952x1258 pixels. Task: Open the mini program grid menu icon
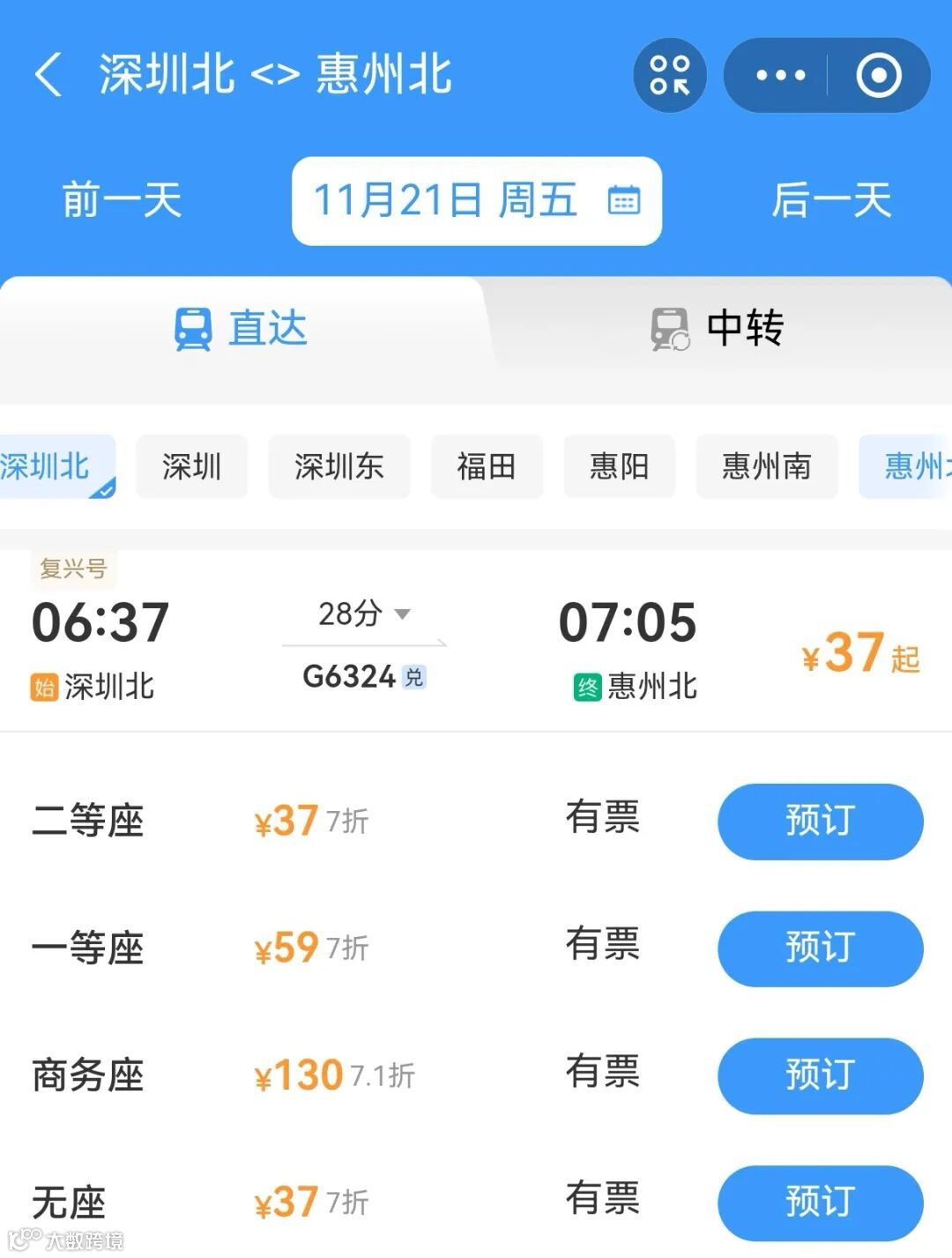(x=669, y=76)
